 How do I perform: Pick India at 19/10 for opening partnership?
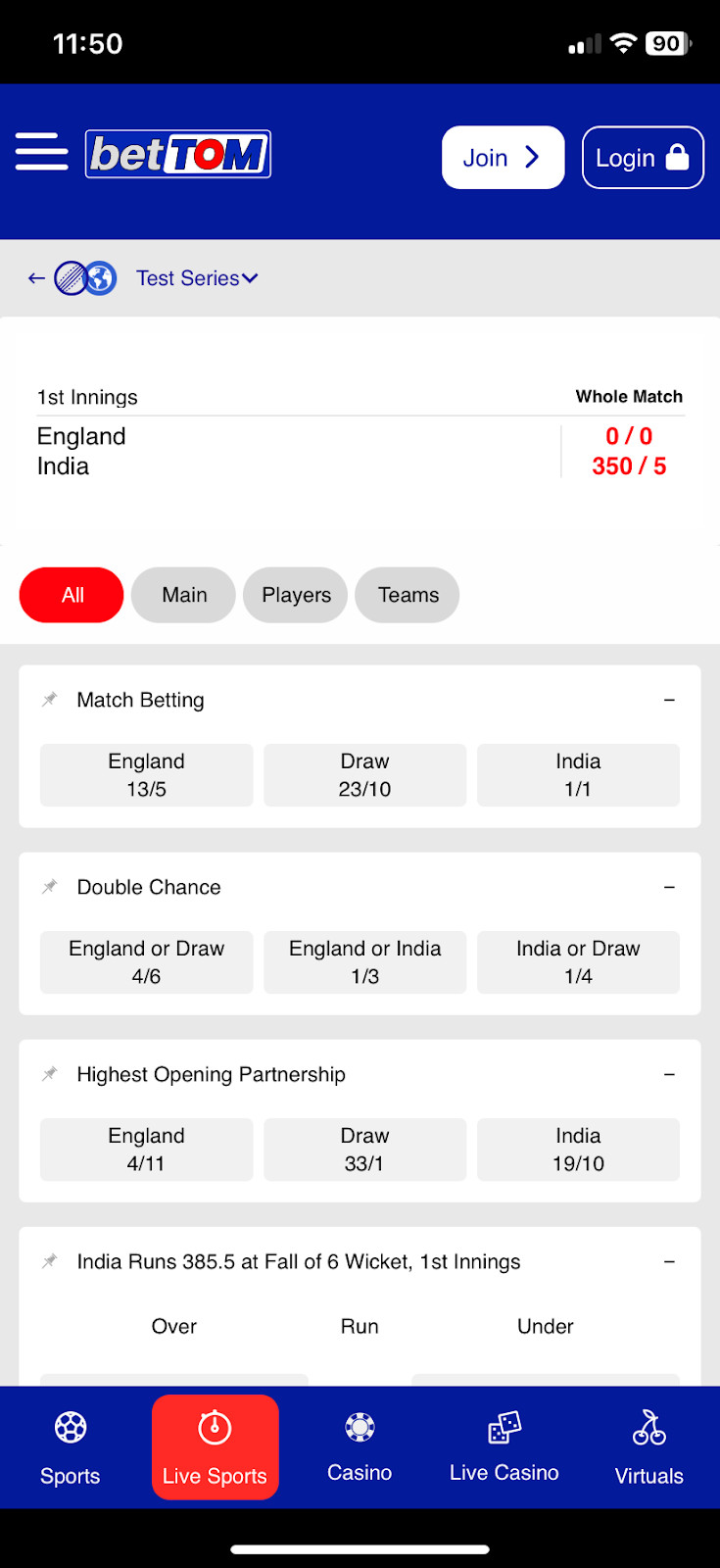(578, 1150)
